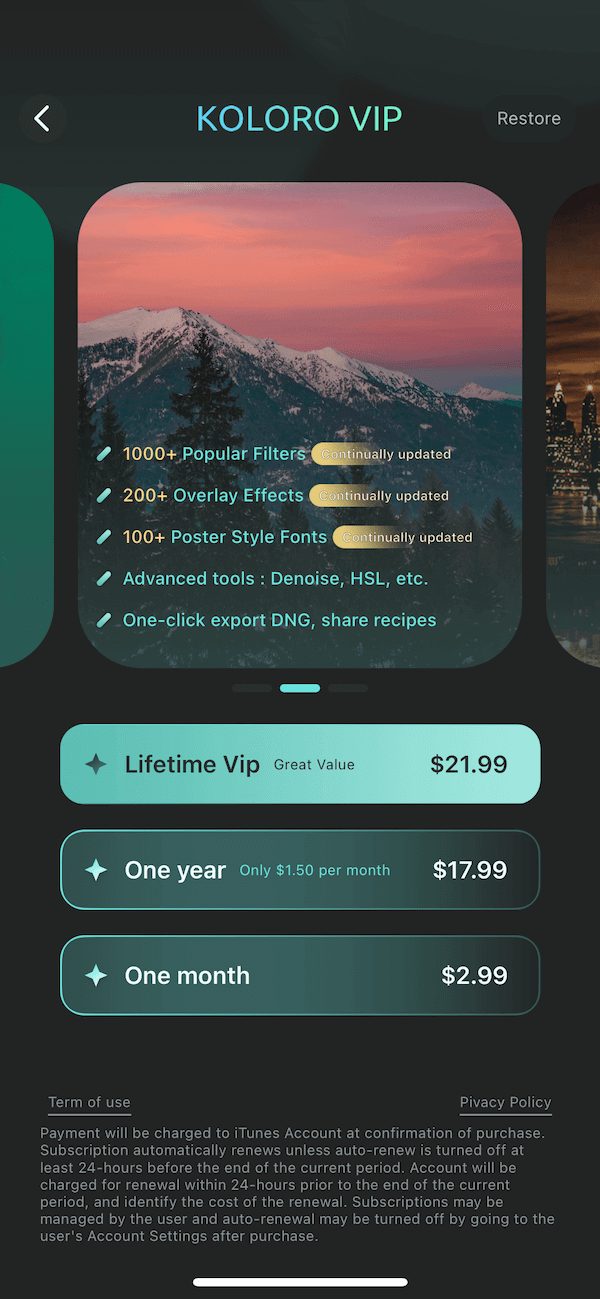Select the One year subscription
The height and width of the screenshot is (1299, 600).
click(300, 870)
